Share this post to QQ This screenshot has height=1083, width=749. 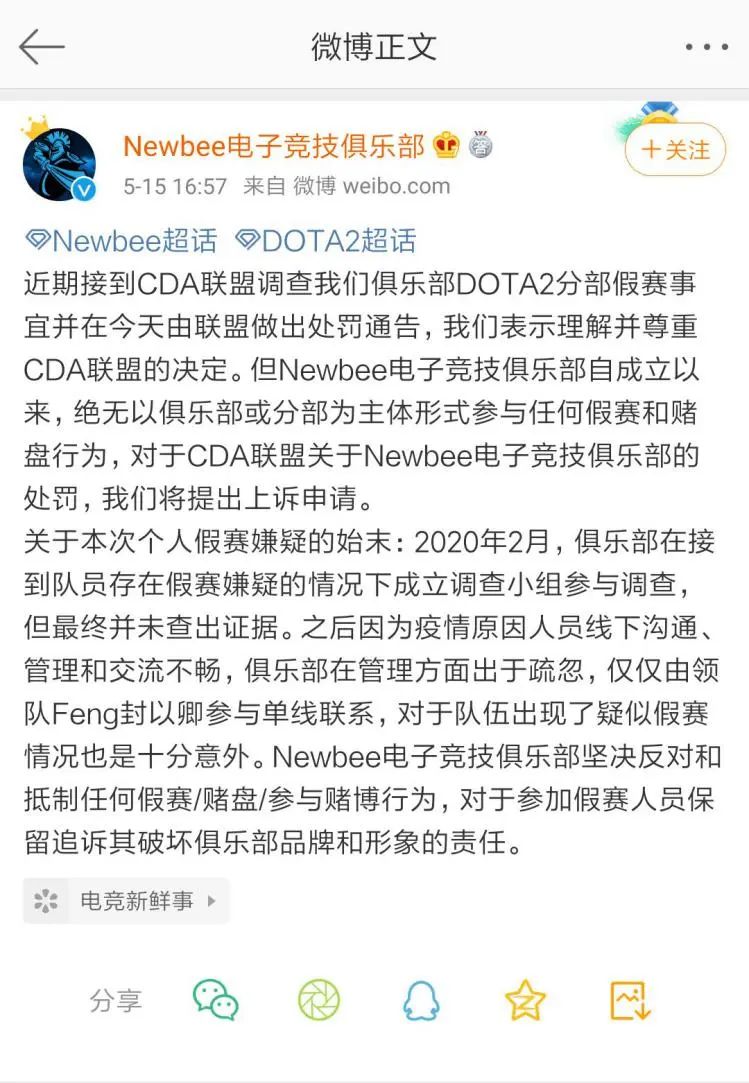(x=422, y=999)
